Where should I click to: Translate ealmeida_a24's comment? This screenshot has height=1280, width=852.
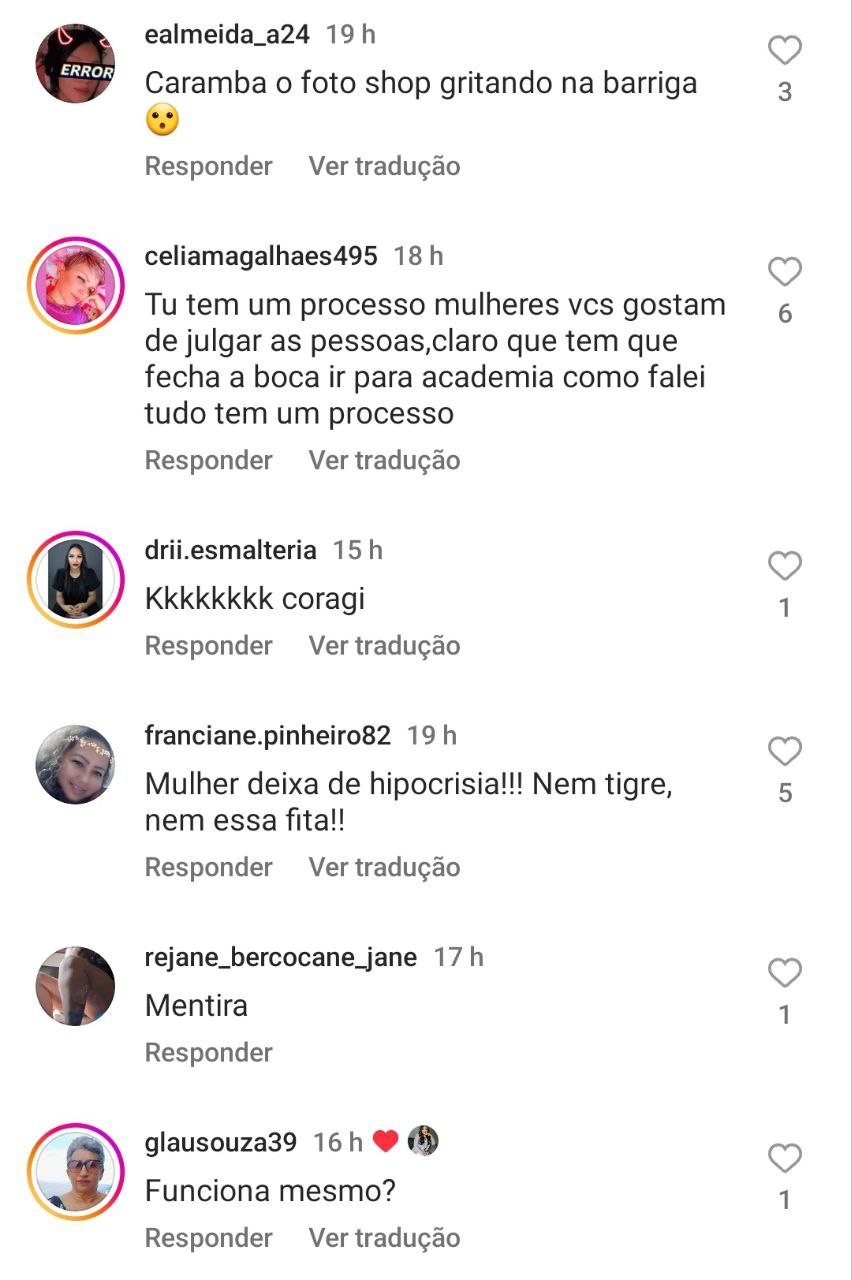click(x=384, y=166)
